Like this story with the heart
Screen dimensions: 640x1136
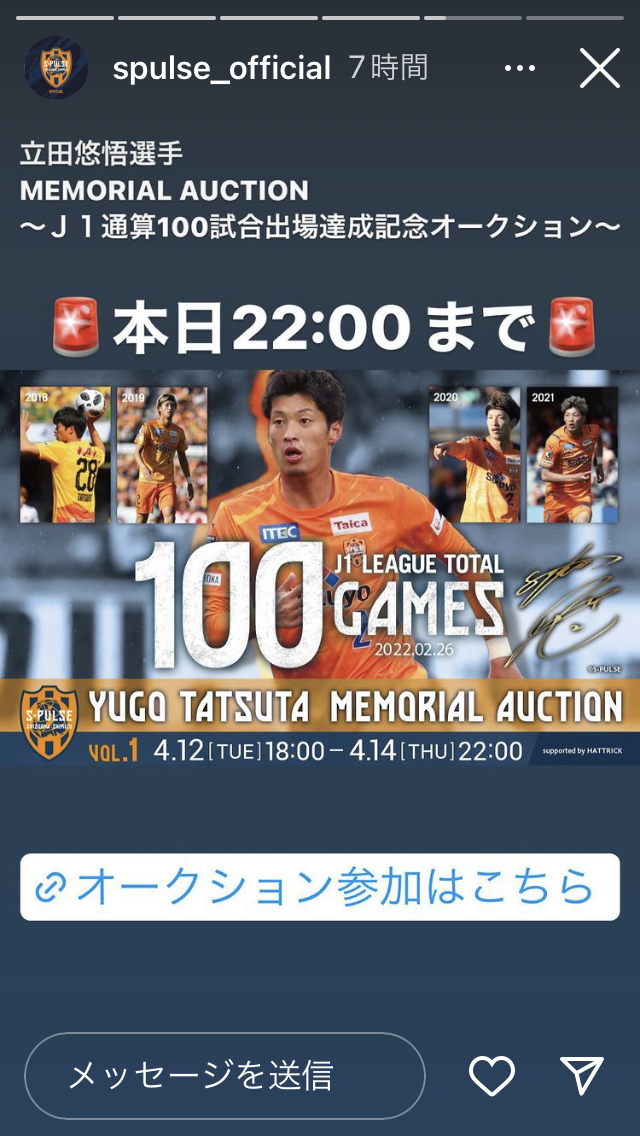point(492,1076)
